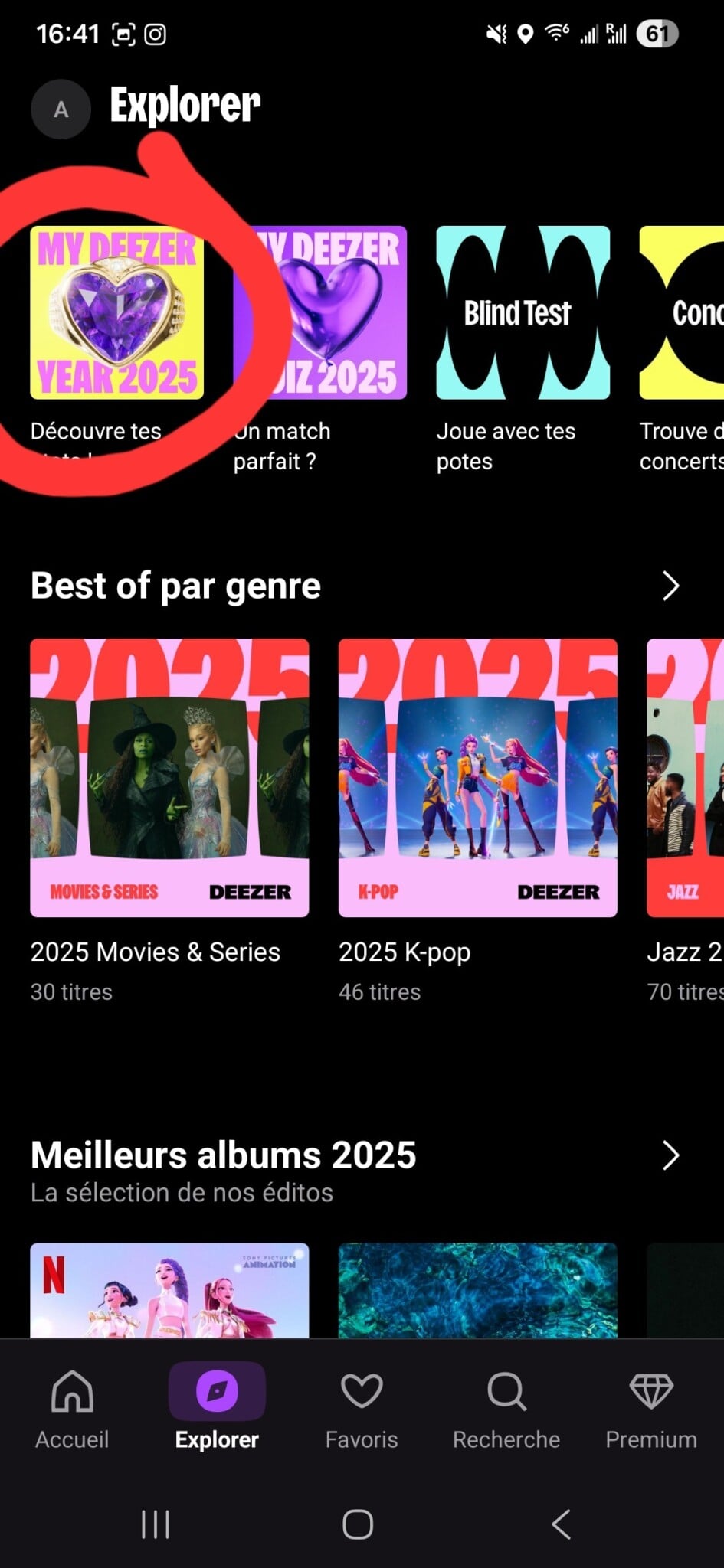
Task: Tap the battery indicator showing 61
Action: point(657,34)
